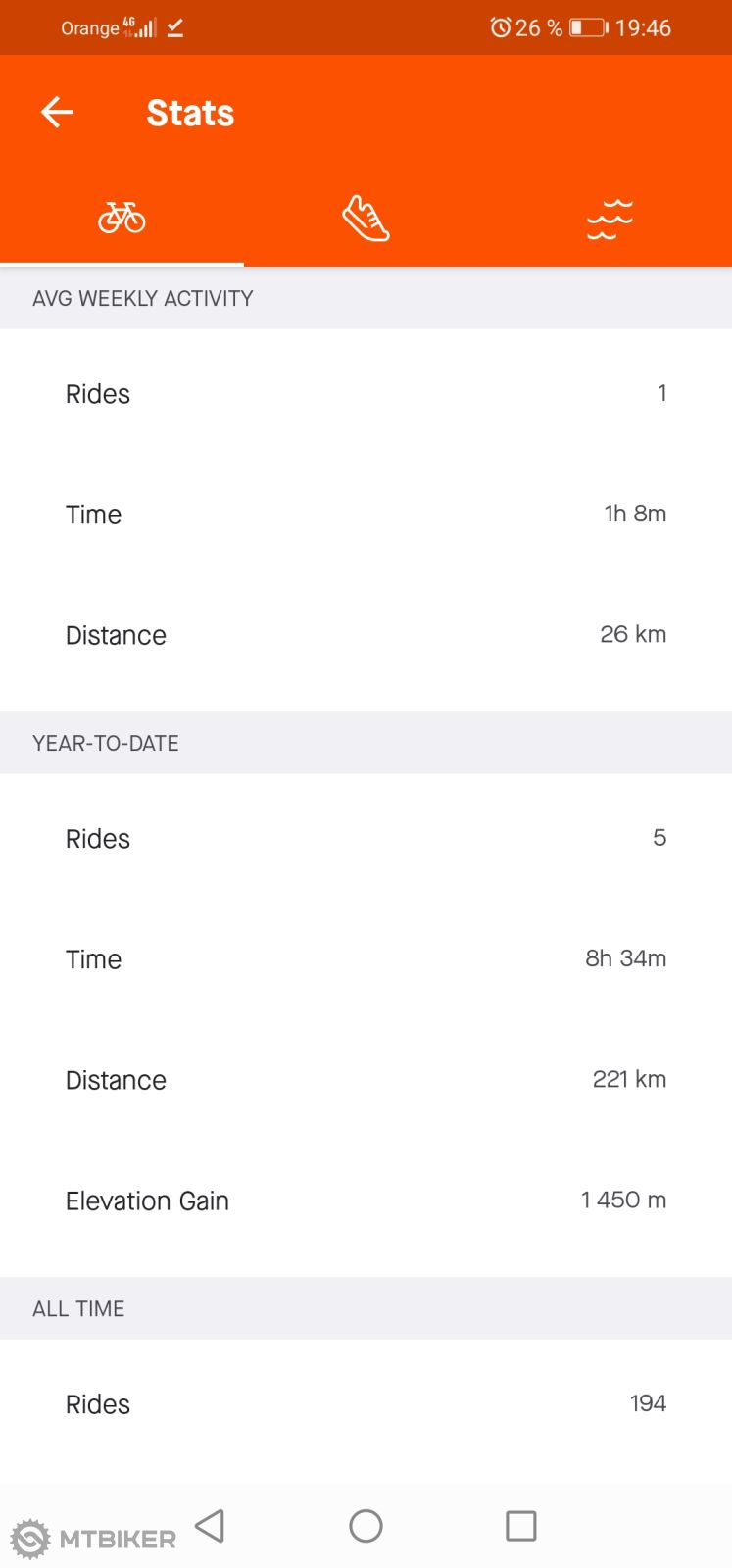Switch to the swimming stats tab
The width and height of the screenshot is (732, 1568).
click(610, 217)
